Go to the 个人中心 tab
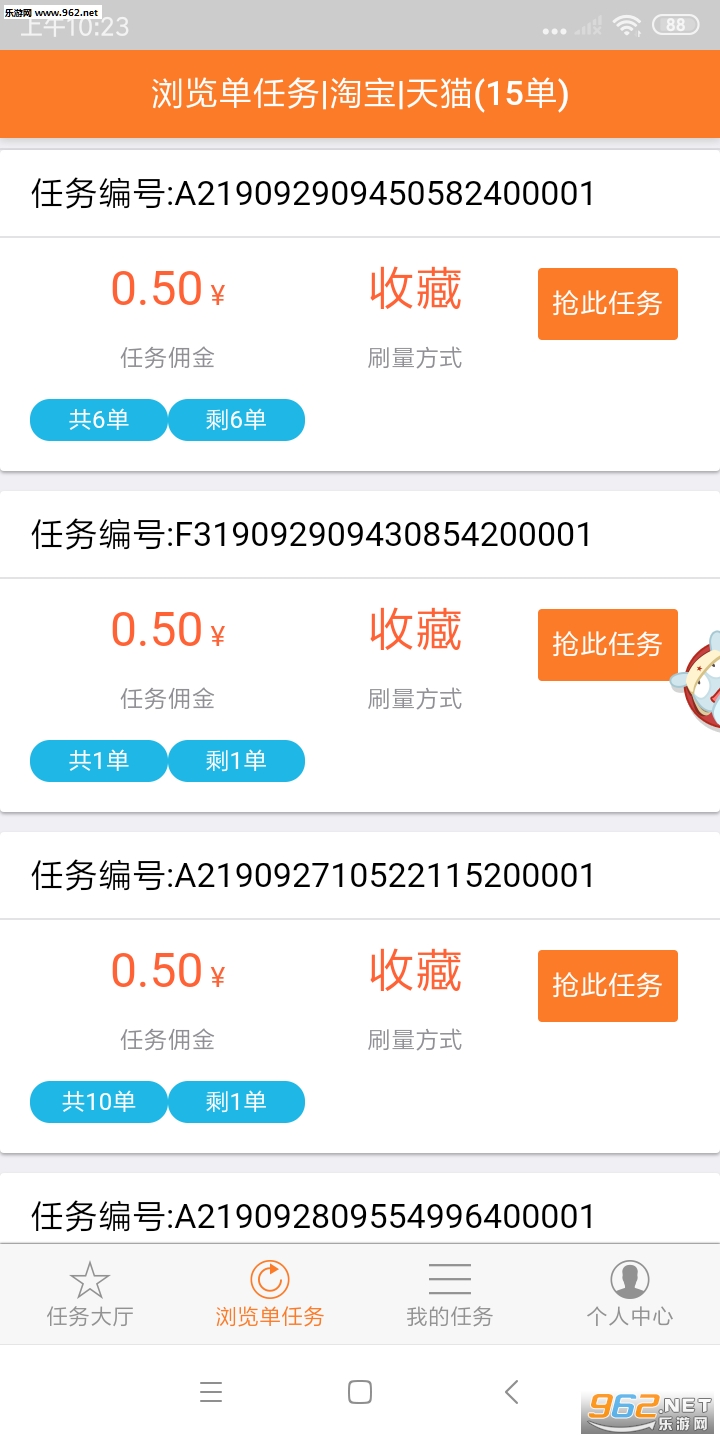Image resolution: width=720 pixels, height=1440 pixels. tap(630, 1294)
